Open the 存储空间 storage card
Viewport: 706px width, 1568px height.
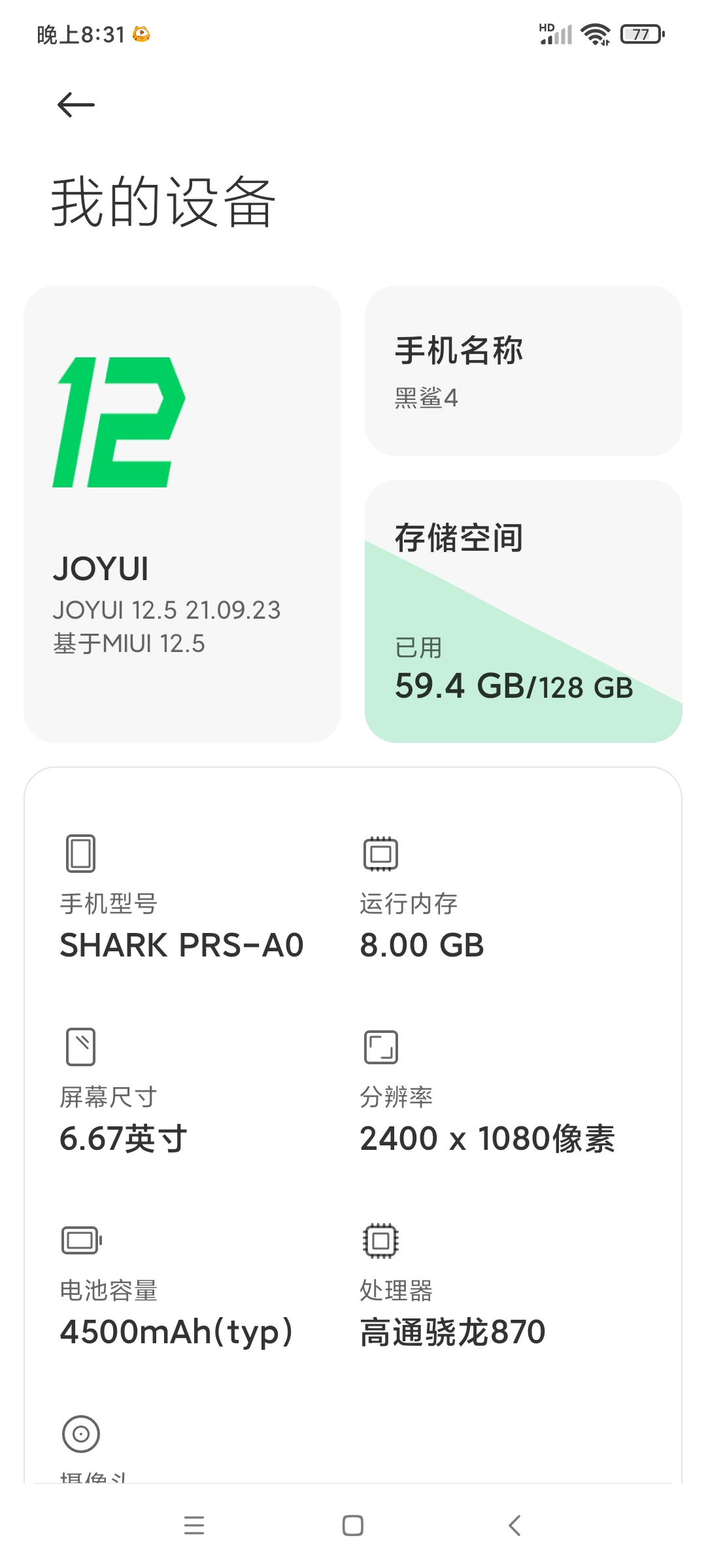523,611
